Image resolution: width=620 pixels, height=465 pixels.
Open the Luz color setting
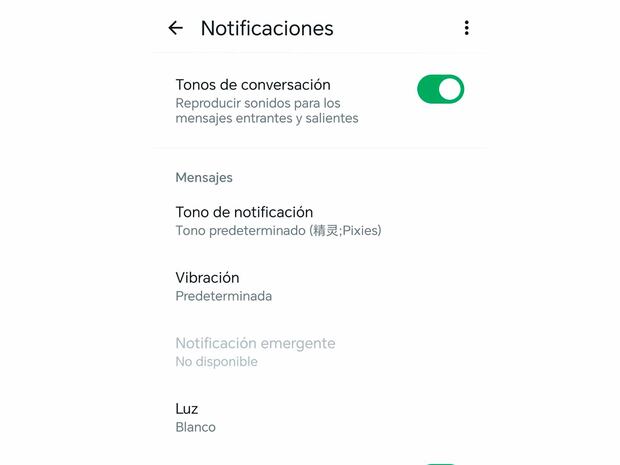tap(195, 417)
